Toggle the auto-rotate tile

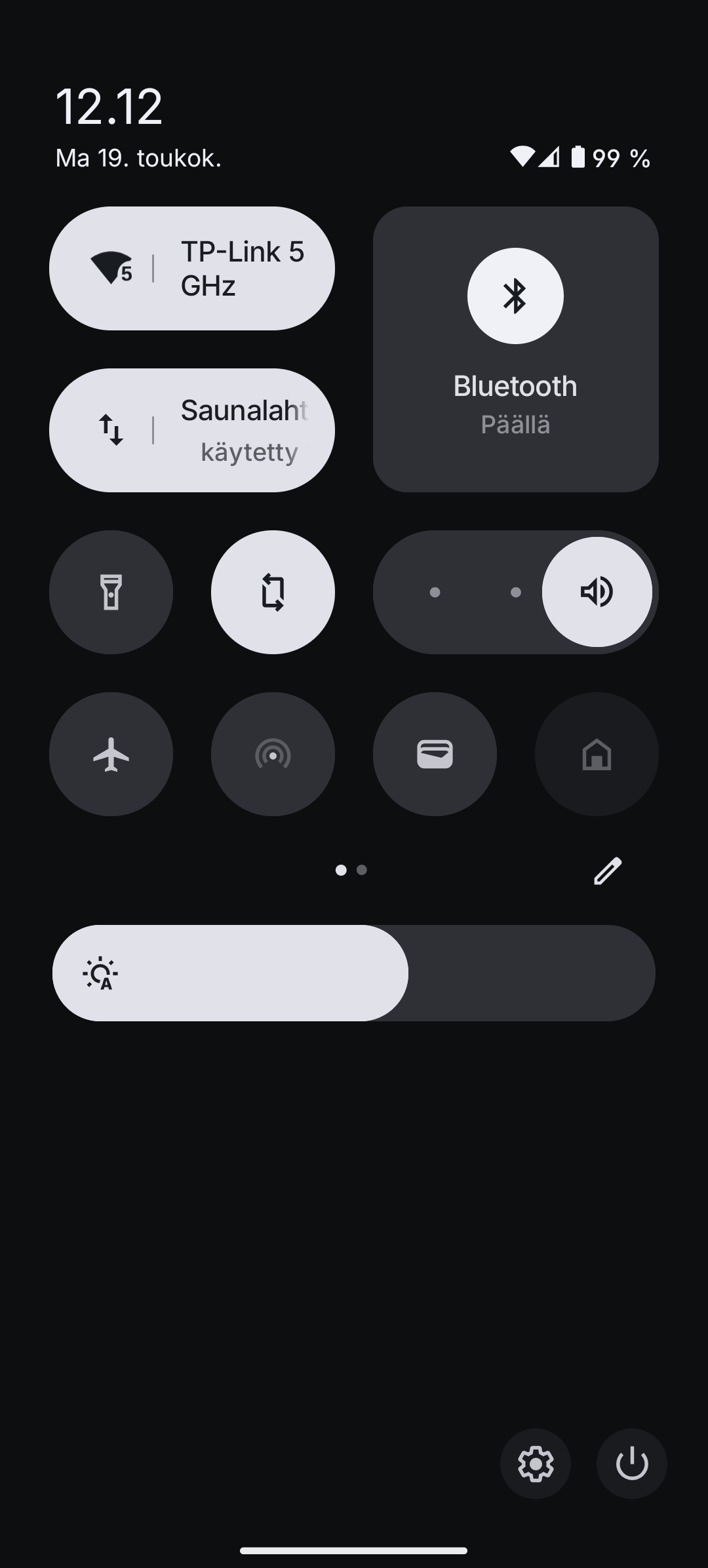pos(273,592)
